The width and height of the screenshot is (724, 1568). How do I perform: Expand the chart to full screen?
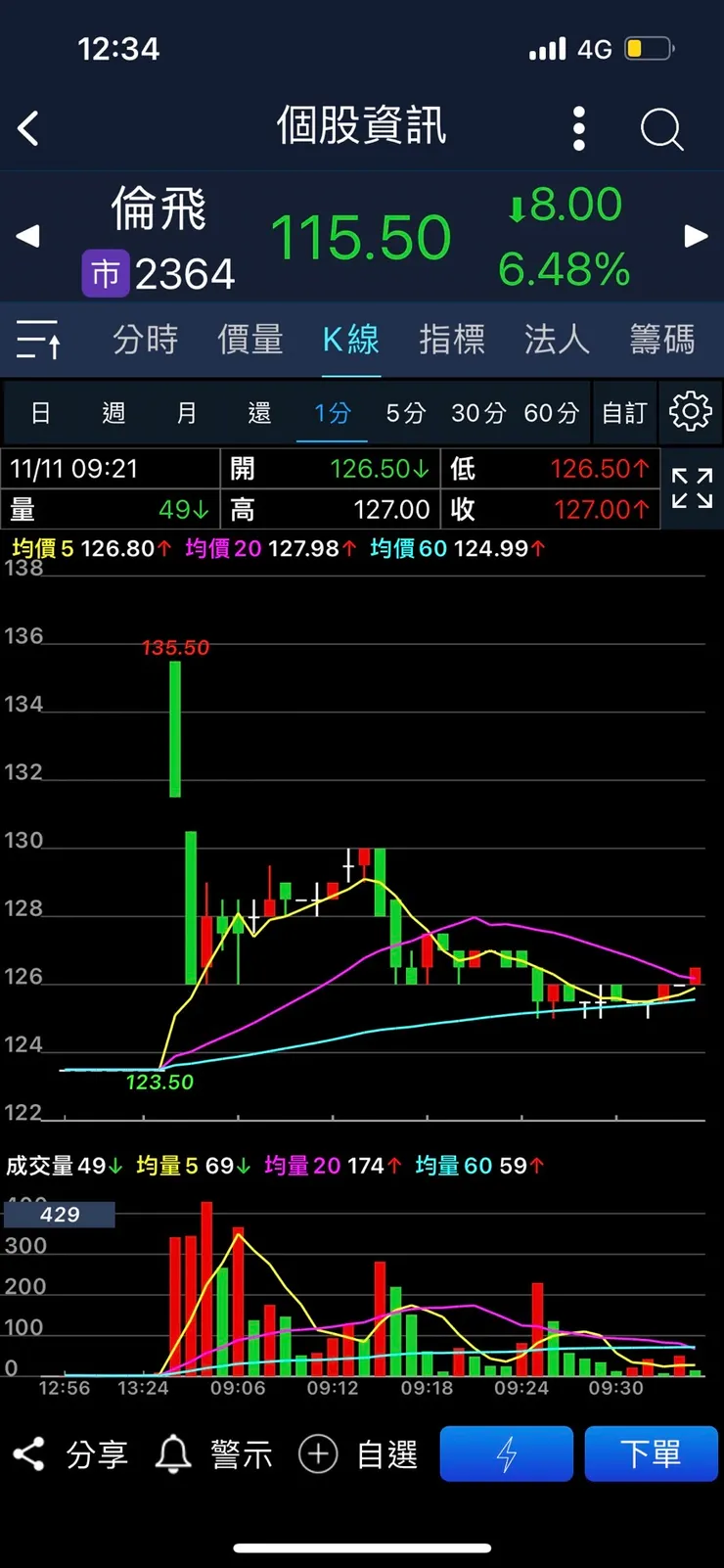pyautogui.click(x=692, y=487)
